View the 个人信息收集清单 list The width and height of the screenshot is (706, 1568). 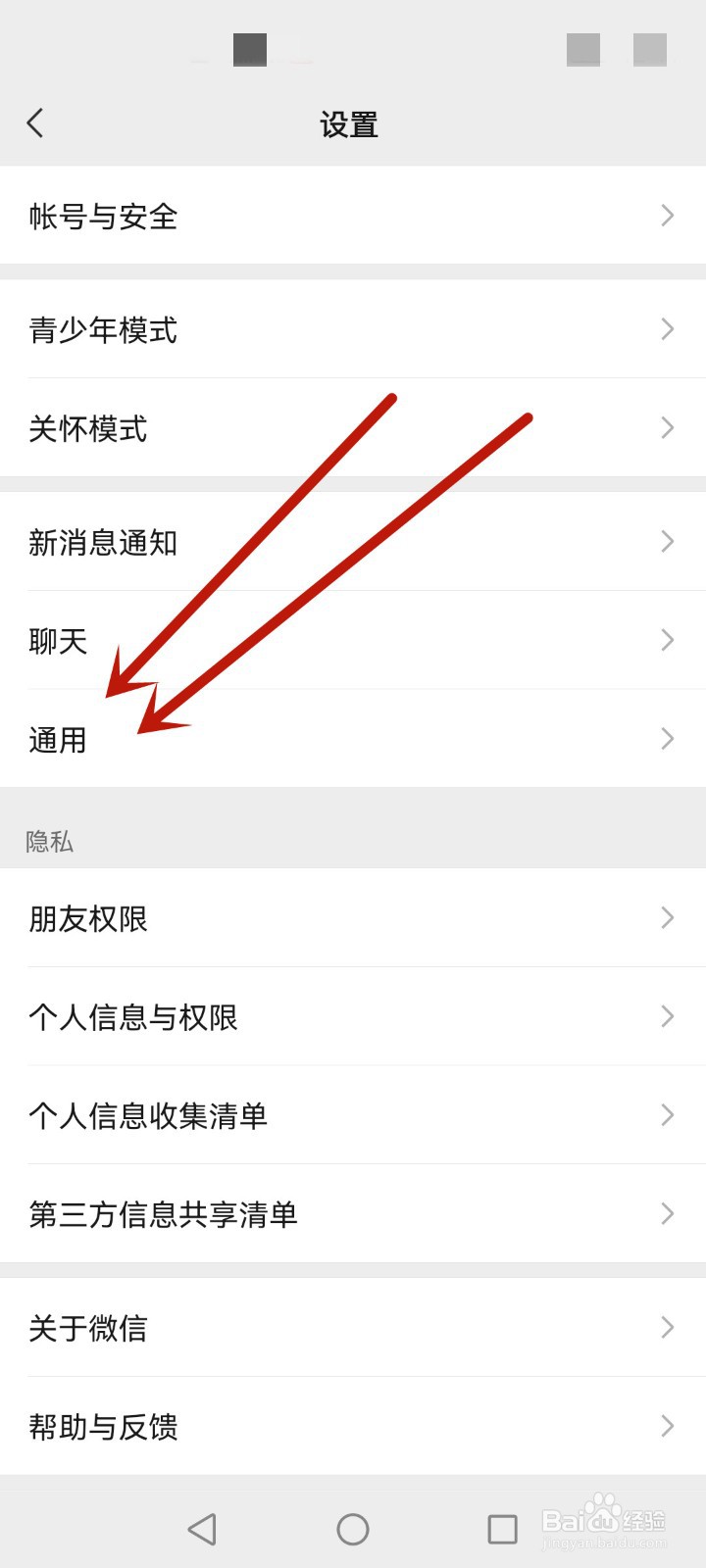pos(353,1115)
